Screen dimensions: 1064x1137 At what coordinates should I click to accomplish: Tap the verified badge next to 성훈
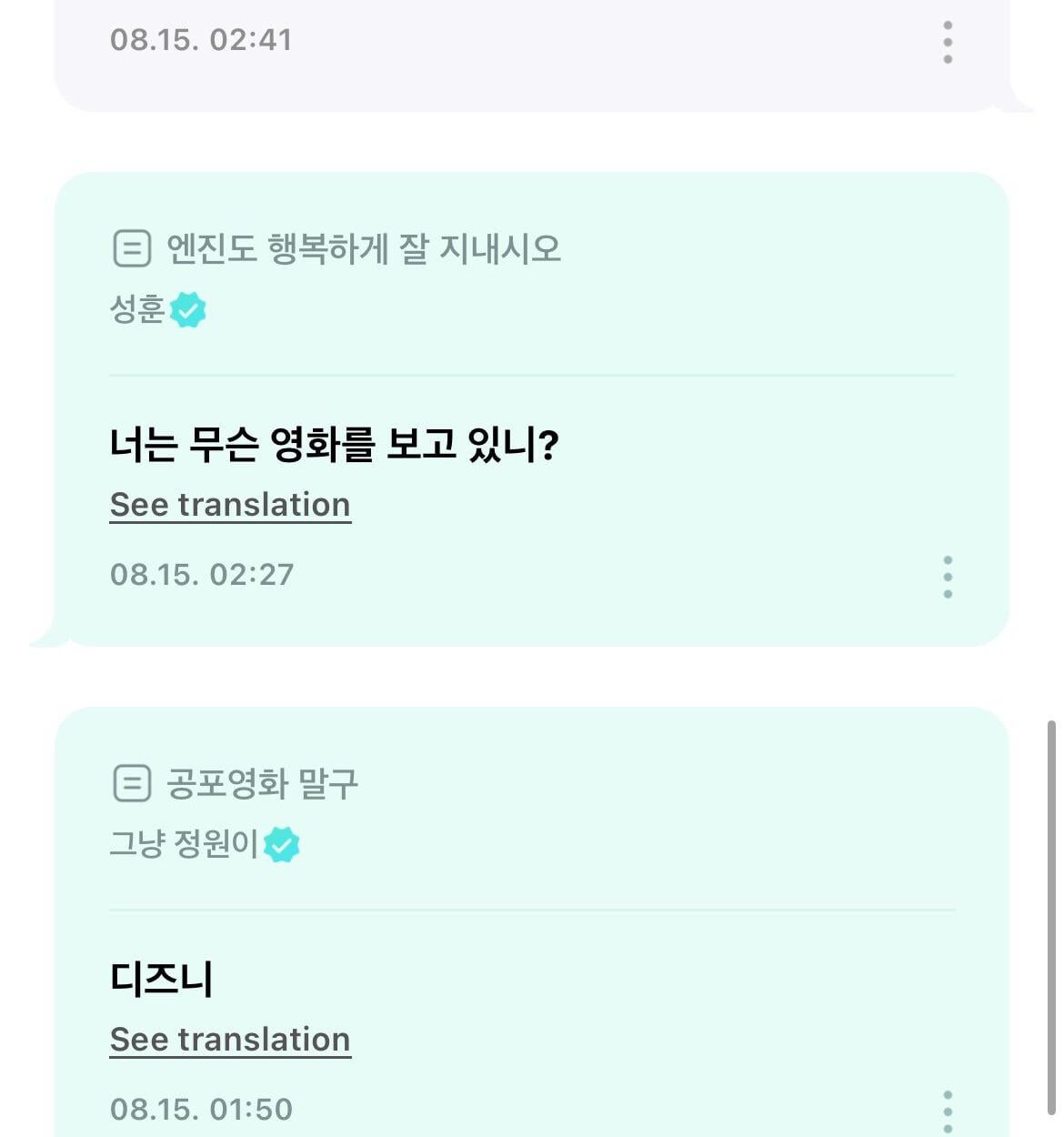click(x=189, y=309)
